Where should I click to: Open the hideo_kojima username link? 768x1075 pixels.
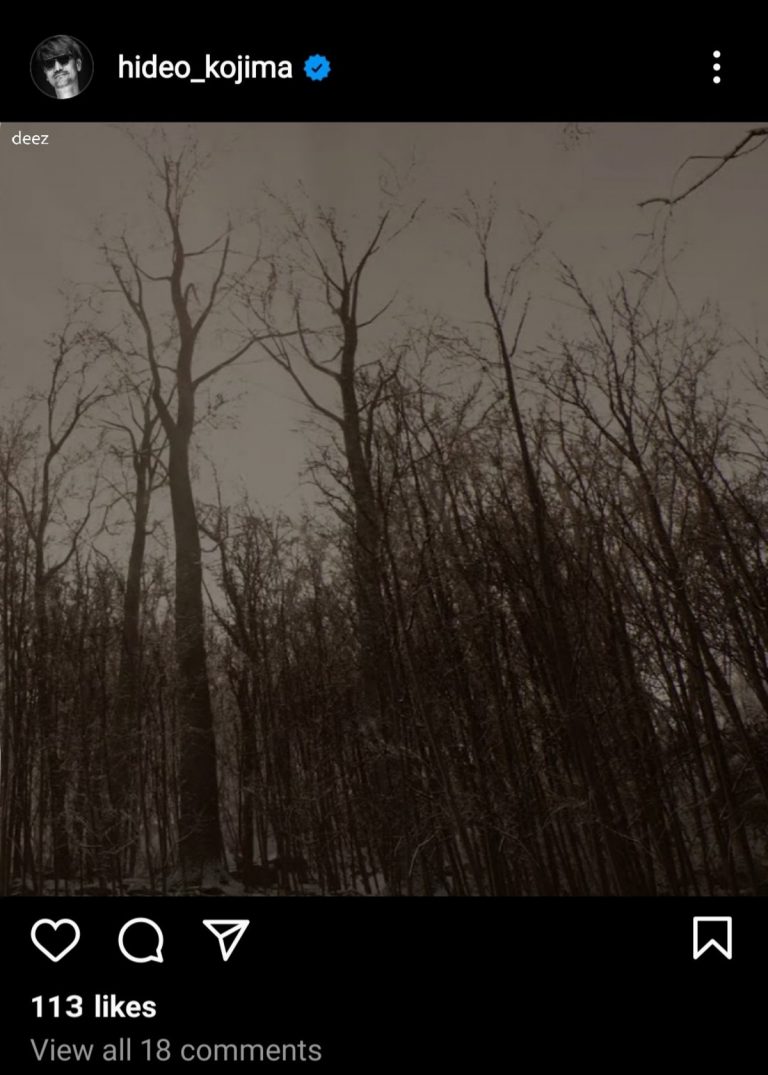205,67
